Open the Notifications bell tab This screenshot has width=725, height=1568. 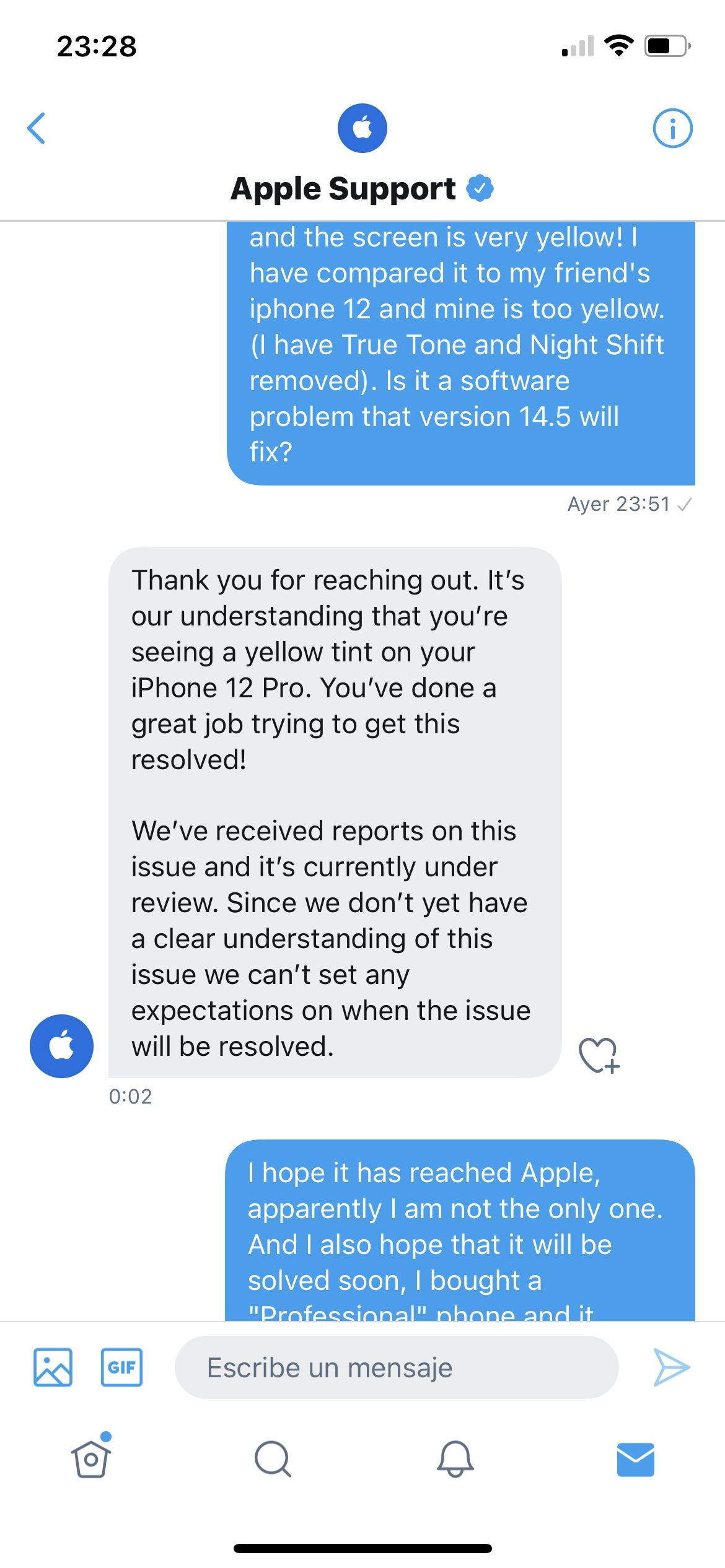tap(455, 1458)
